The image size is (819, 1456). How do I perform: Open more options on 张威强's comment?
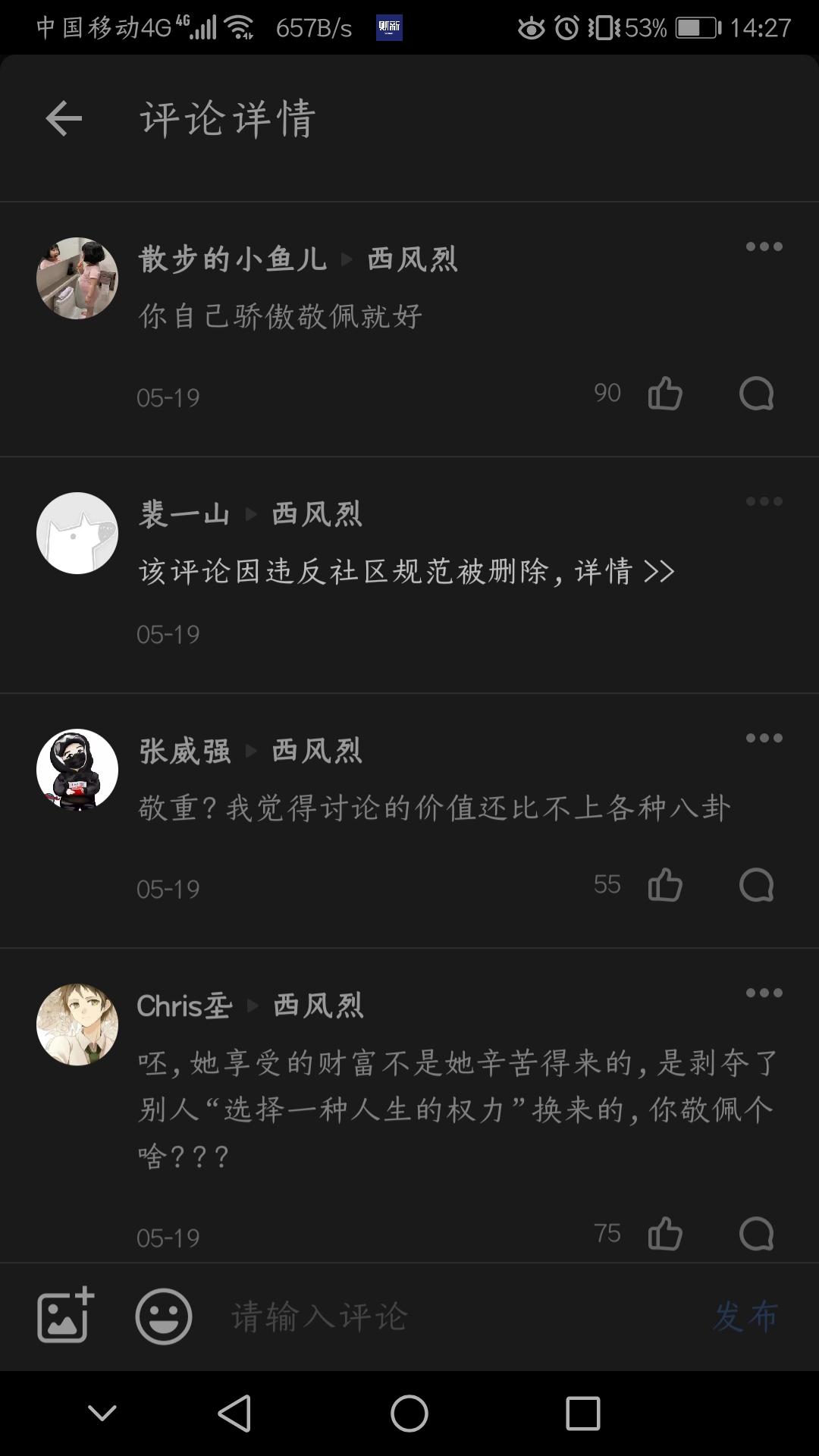point(764,738)
